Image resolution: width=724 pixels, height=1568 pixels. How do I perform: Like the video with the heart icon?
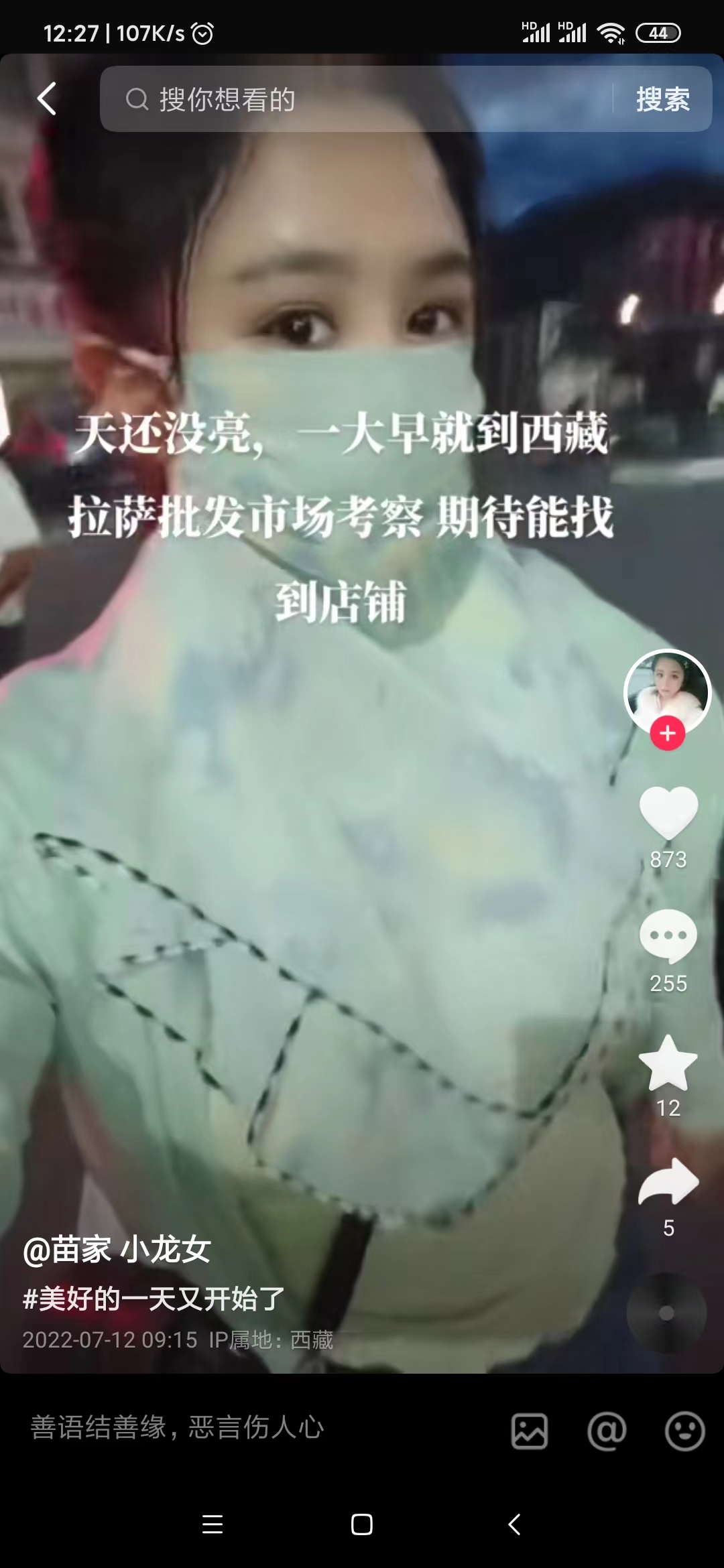(668, 812)
